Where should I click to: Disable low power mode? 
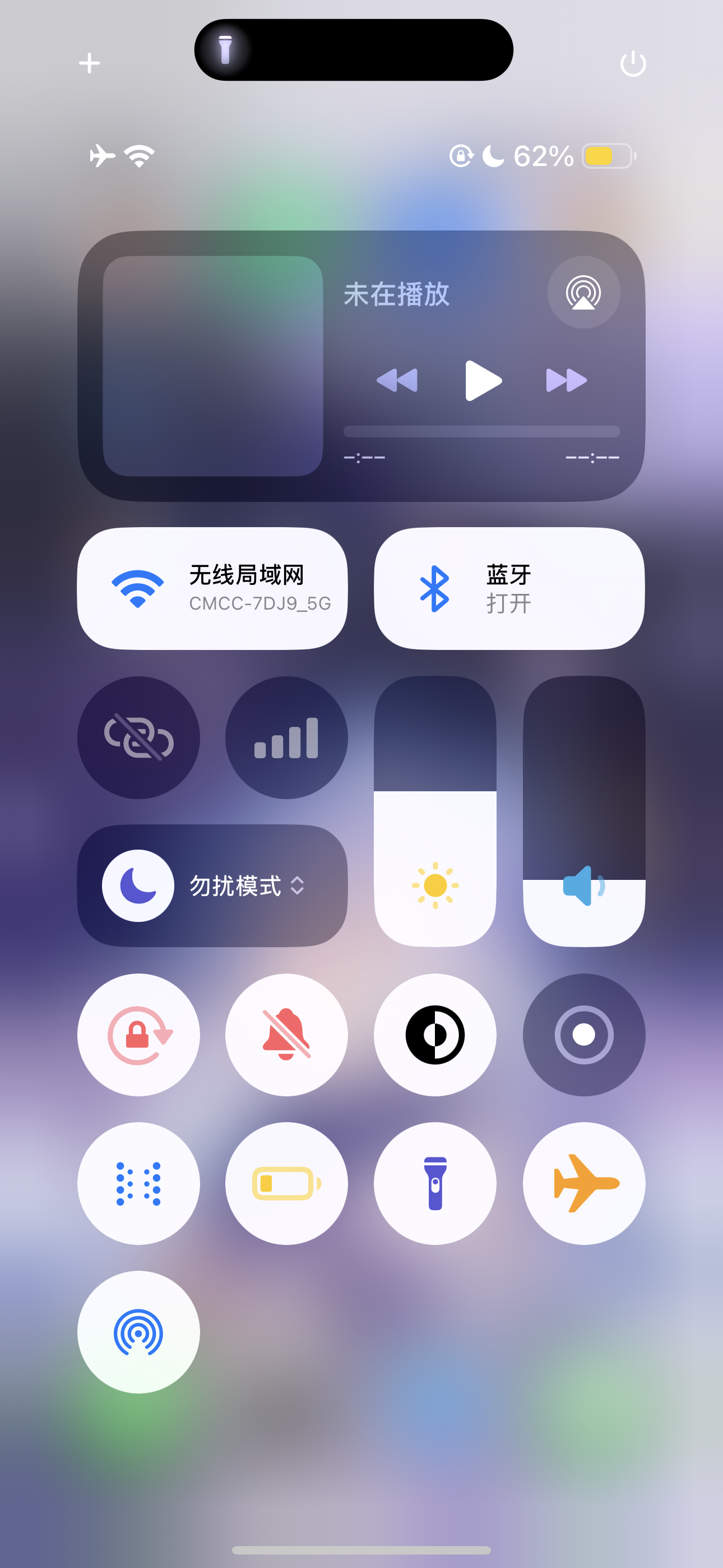[x=286, y=1183]
